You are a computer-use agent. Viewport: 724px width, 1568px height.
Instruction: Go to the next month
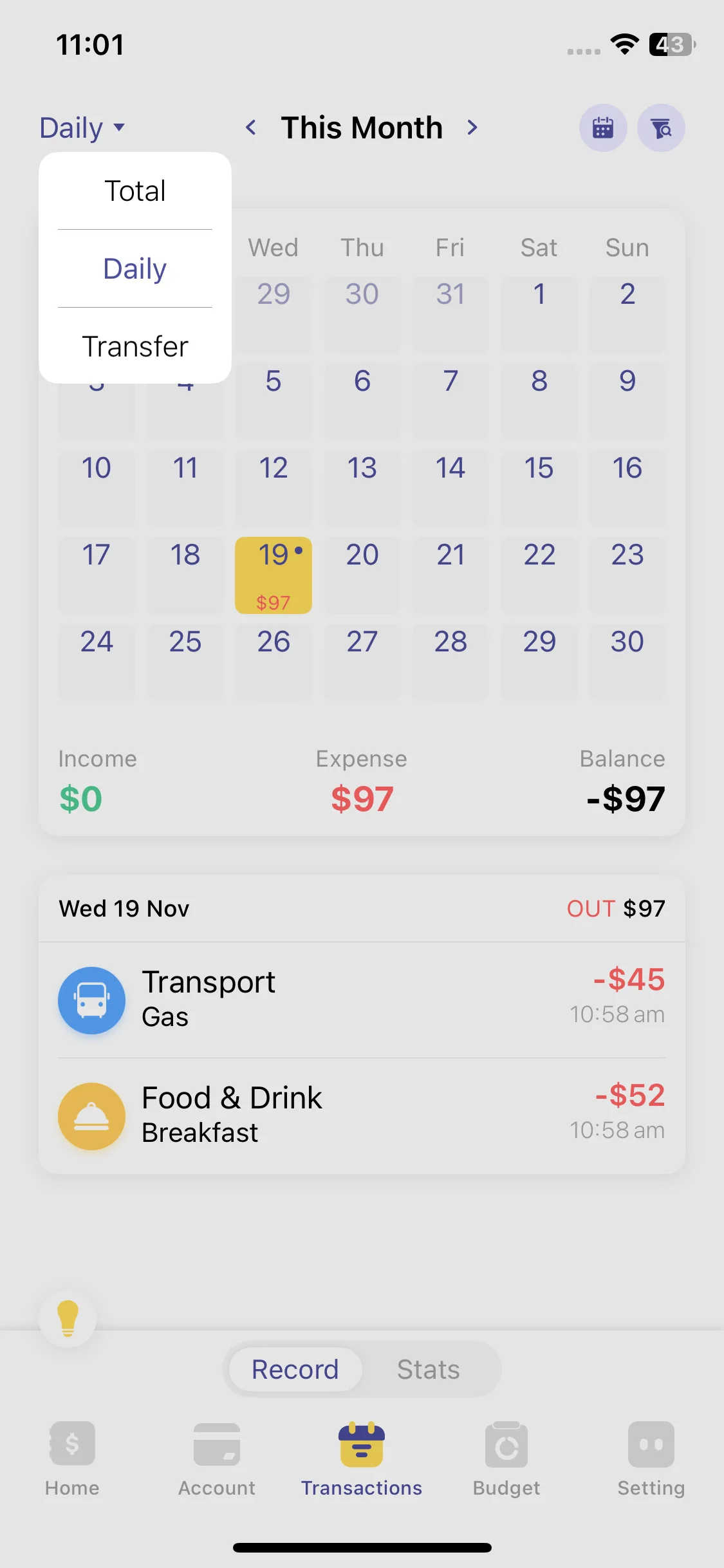coord(472,127)
